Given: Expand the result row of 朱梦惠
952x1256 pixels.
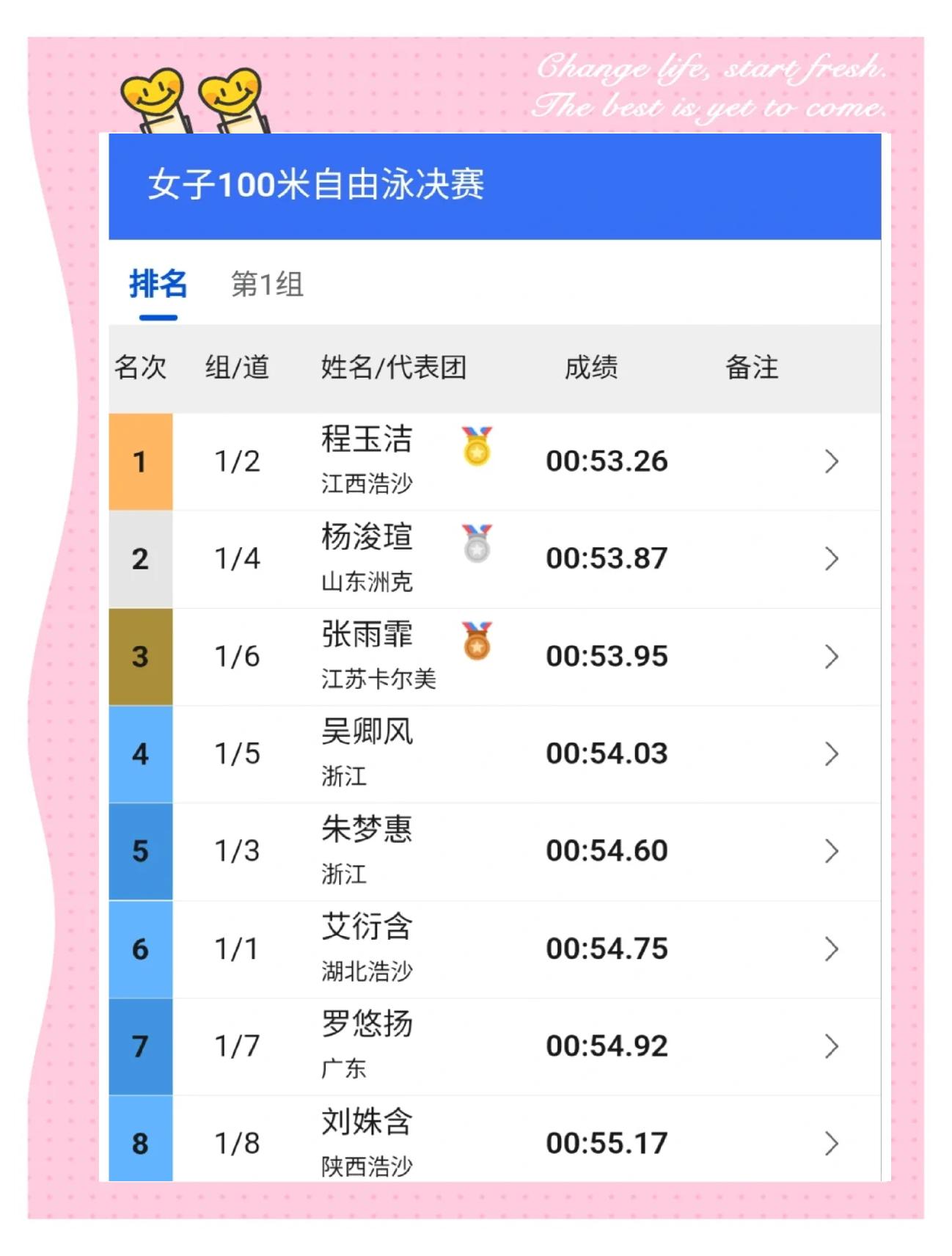Looking at the screenshot, I should click(832, 850).
